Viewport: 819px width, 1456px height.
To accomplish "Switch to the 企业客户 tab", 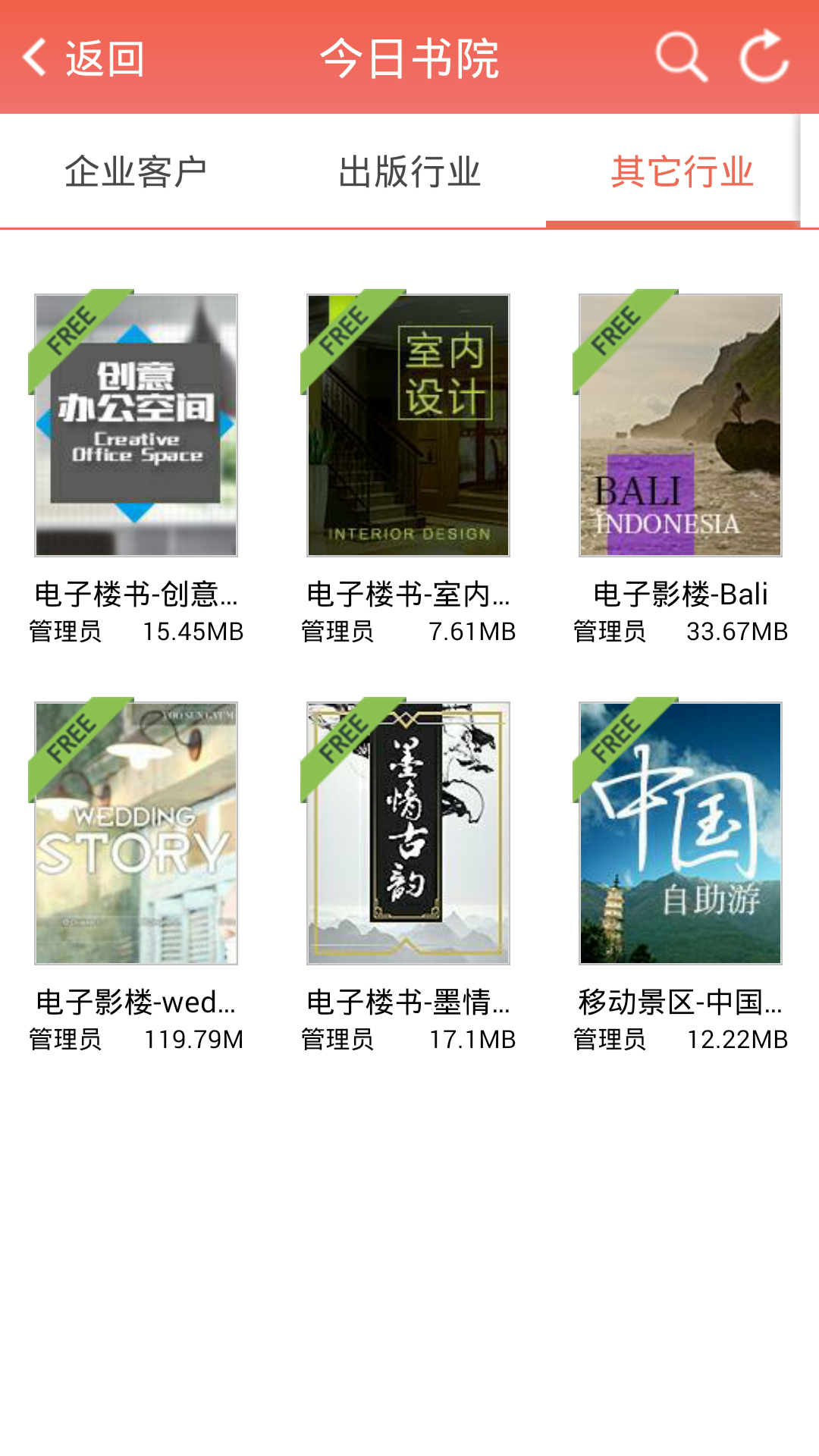I will click(136, 171).
